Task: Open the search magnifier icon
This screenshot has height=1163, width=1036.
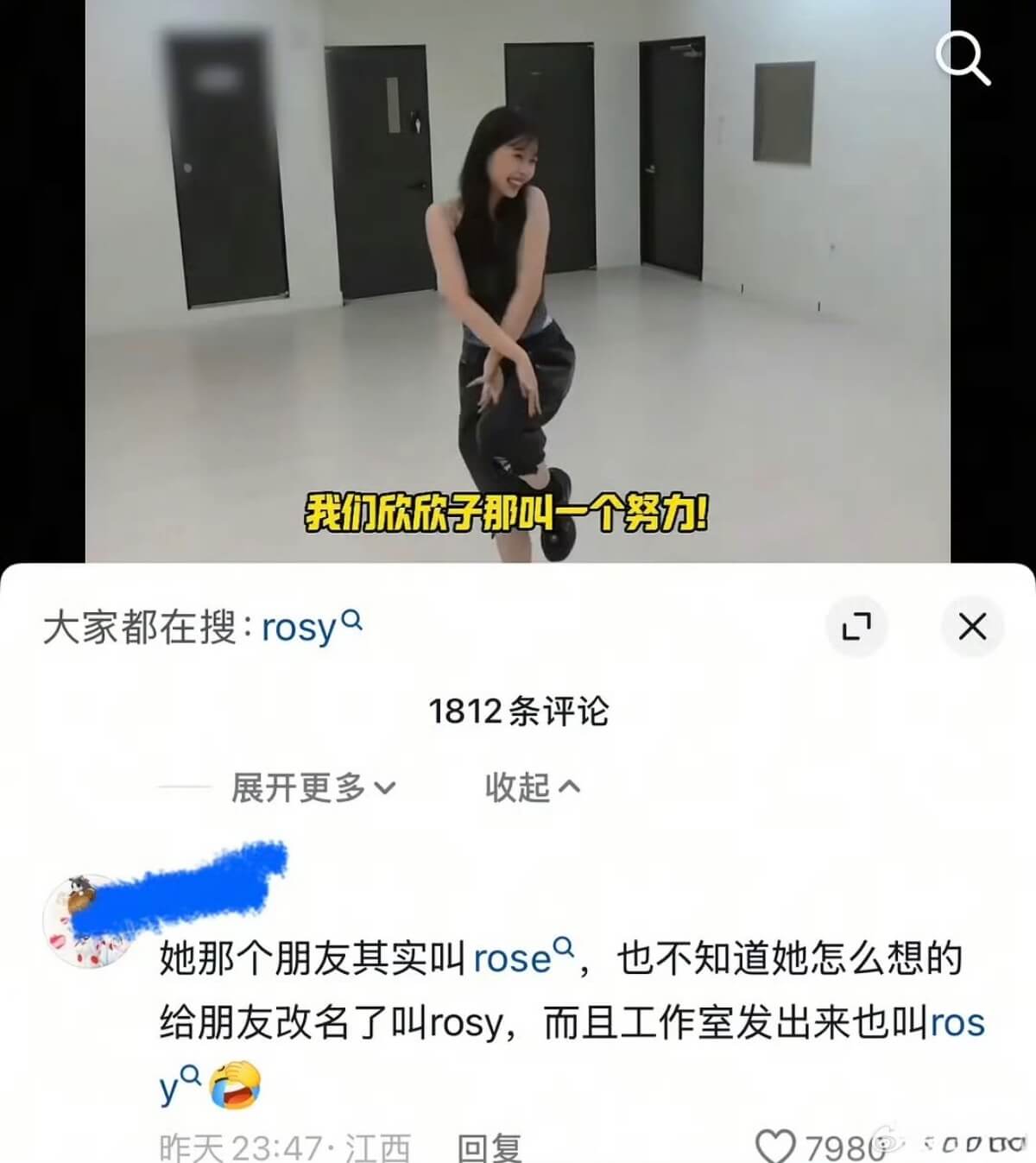Action: 963,58
